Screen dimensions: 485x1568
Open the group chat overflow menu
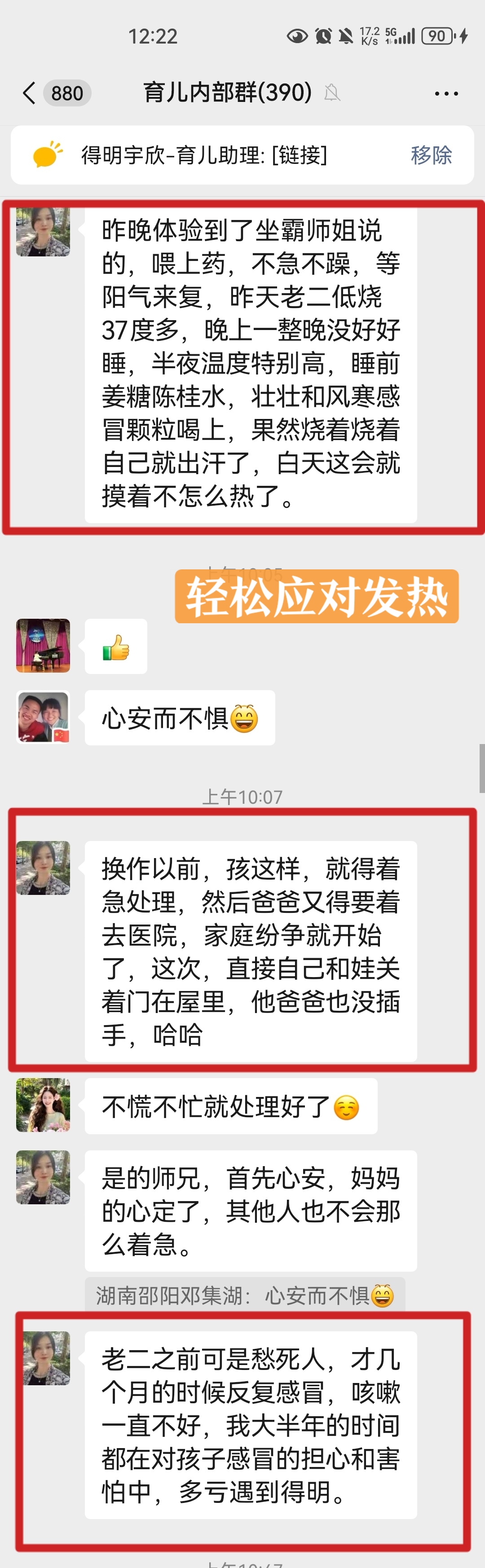pyautogui.click(x=446, y=94)
